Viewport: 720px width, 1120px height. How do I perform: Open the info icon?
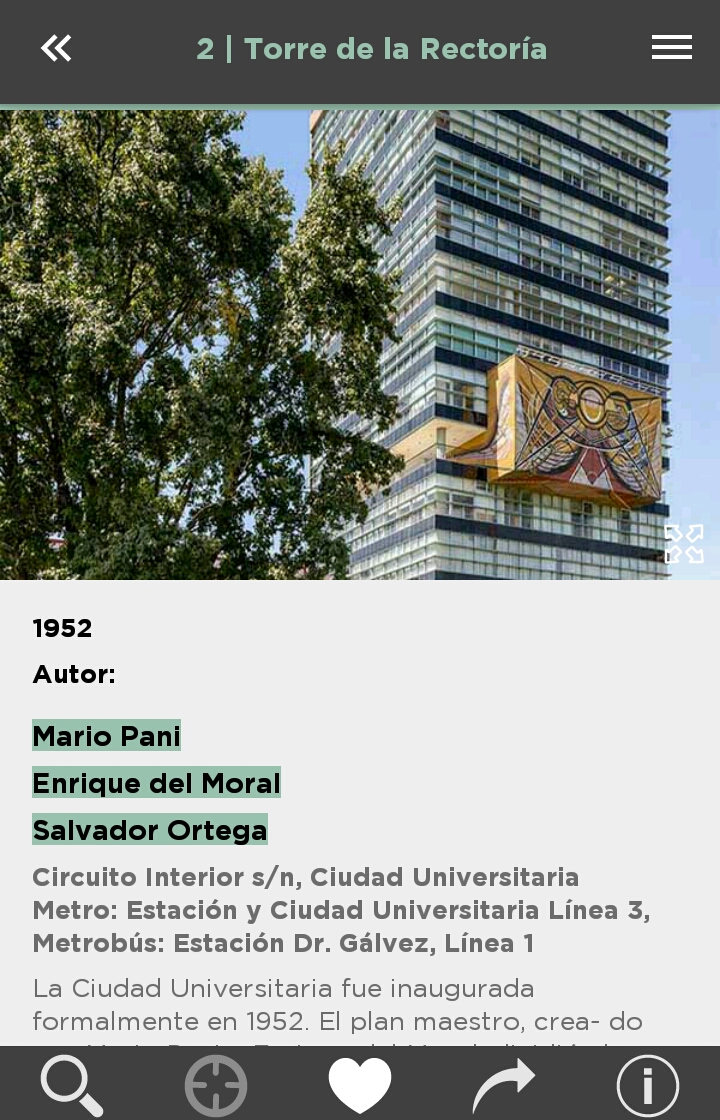(x=647, y=1085)
